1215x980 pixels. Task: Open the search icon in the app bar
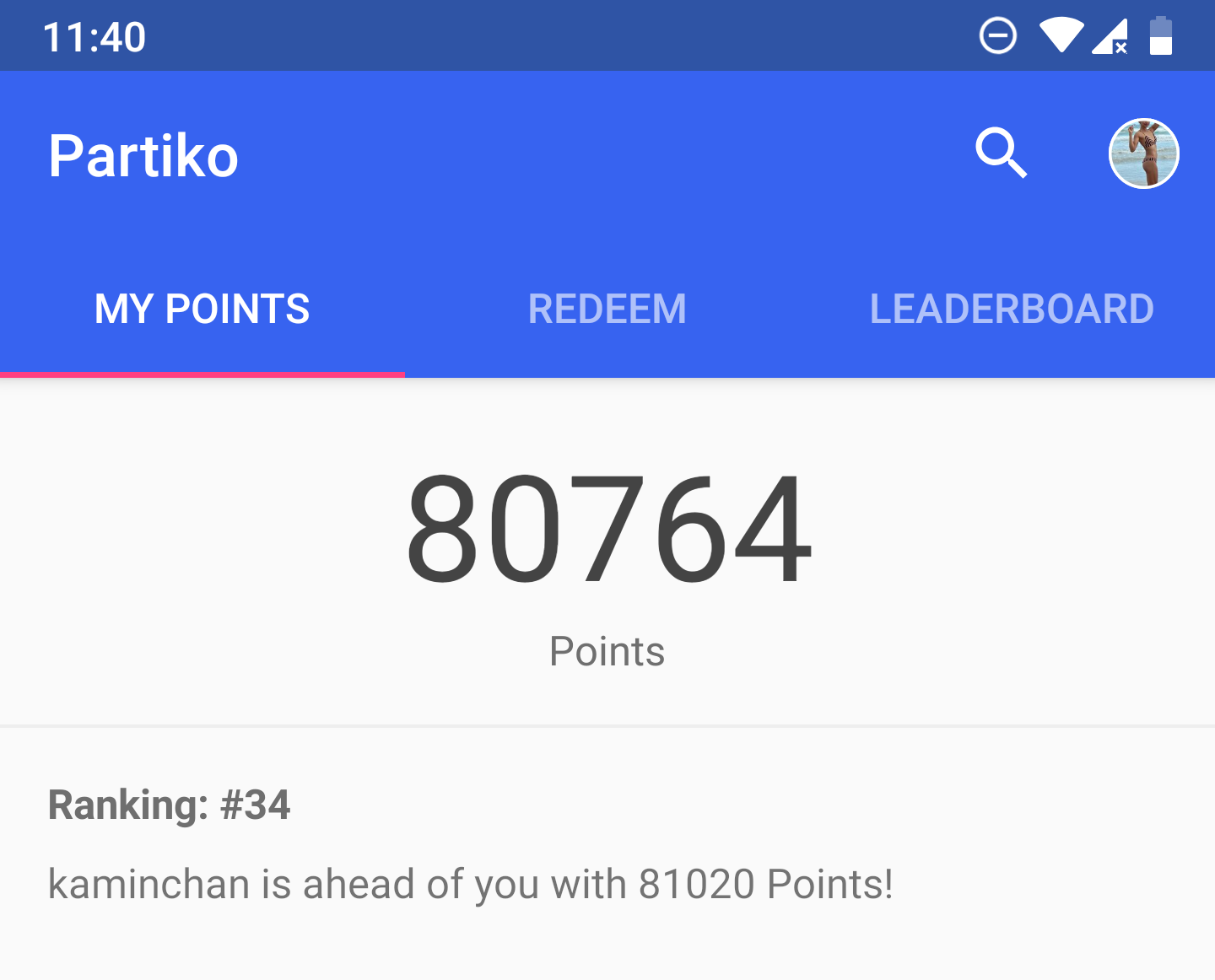[x=1001, y=153]
